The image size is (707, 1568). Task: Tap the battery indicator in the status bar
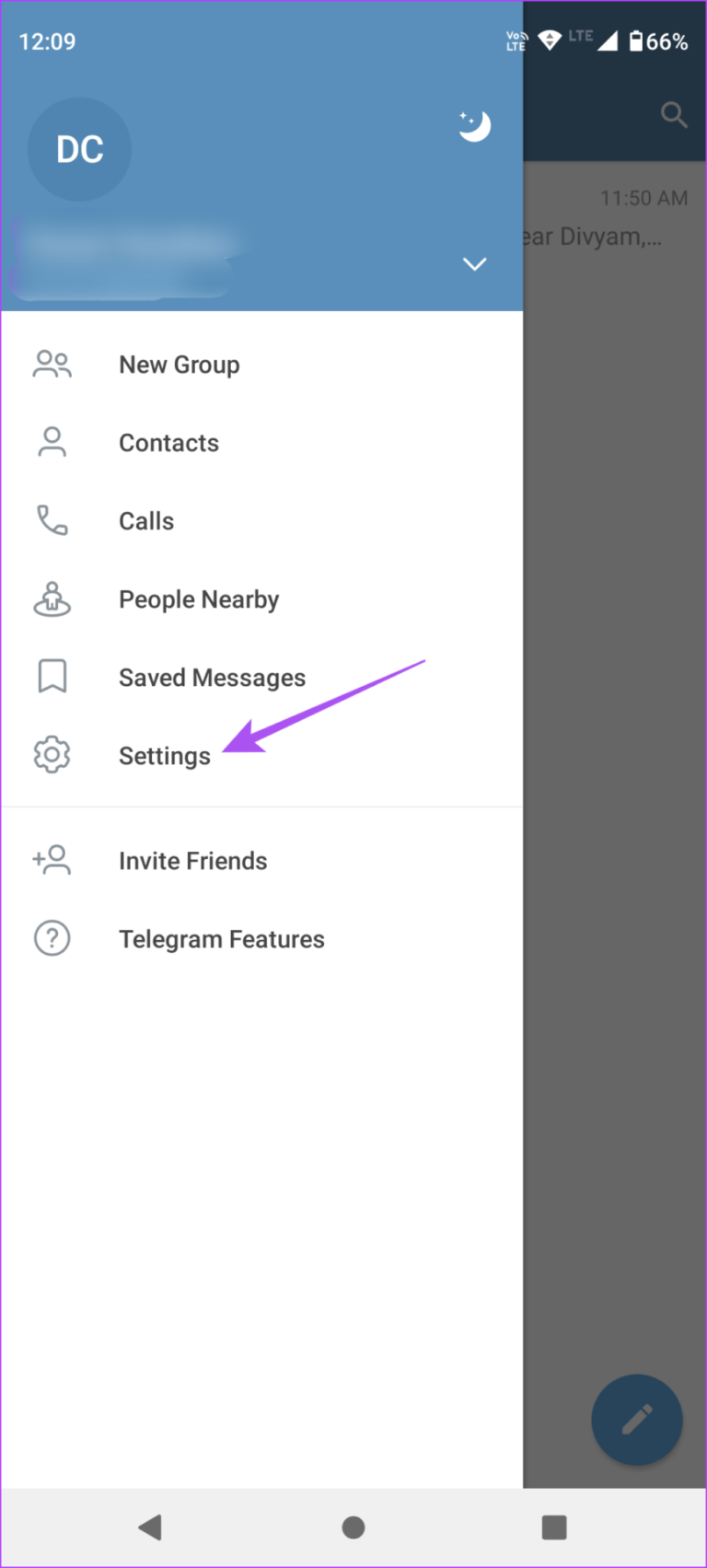click(x=638, y=41)
